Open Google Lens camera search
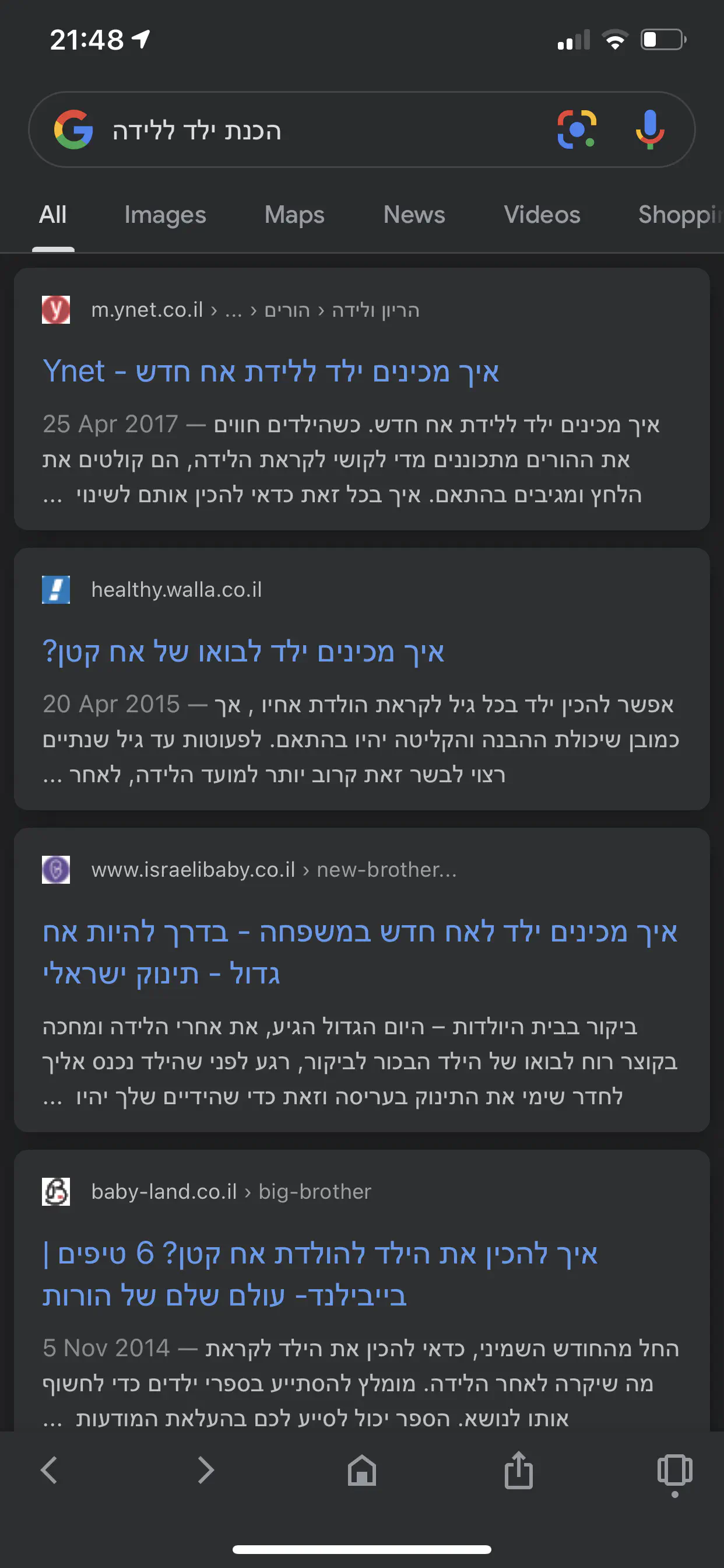 tap(576, 129)
